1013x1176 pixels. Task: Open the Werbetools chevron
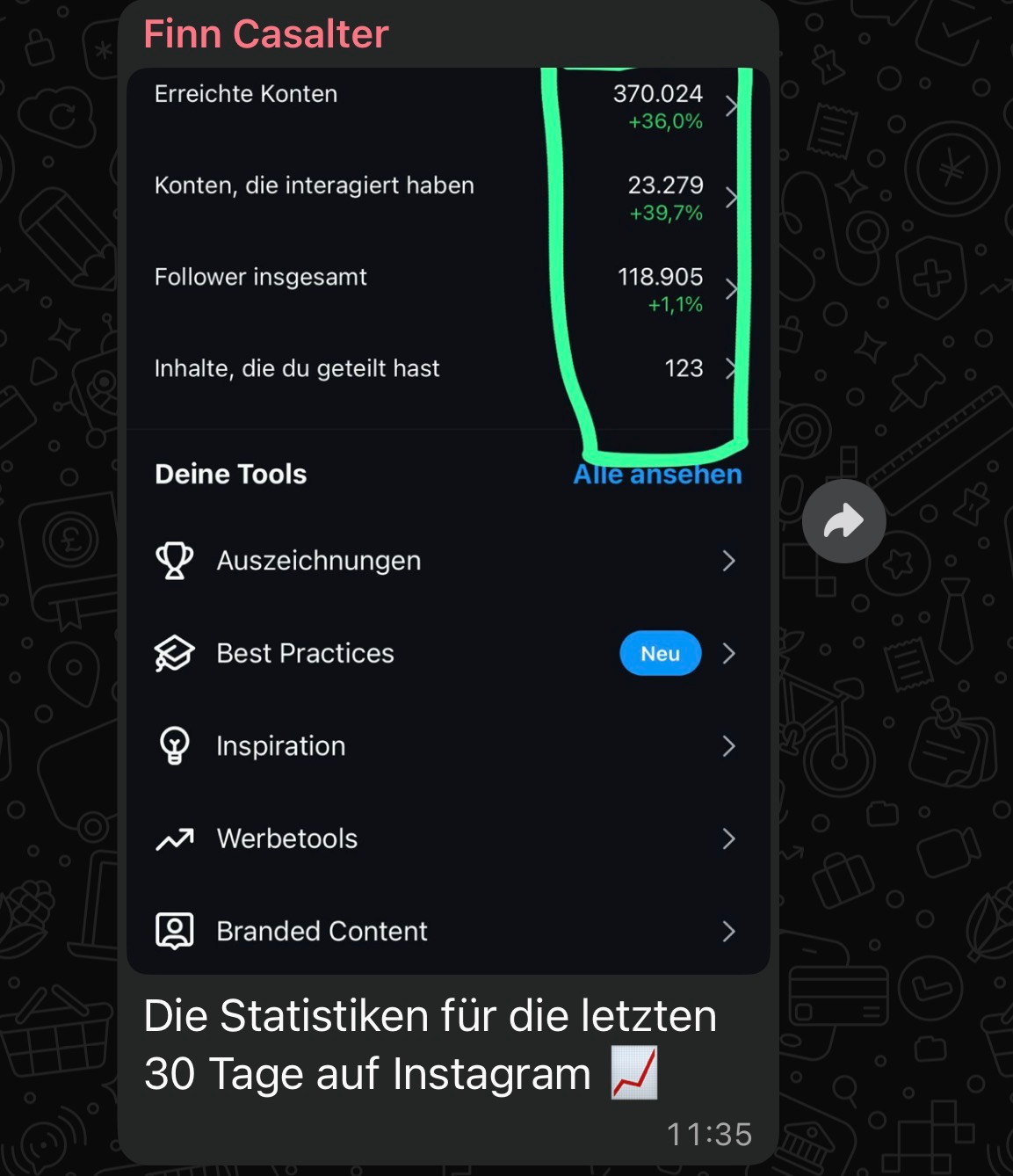click(x=729, y=838)
